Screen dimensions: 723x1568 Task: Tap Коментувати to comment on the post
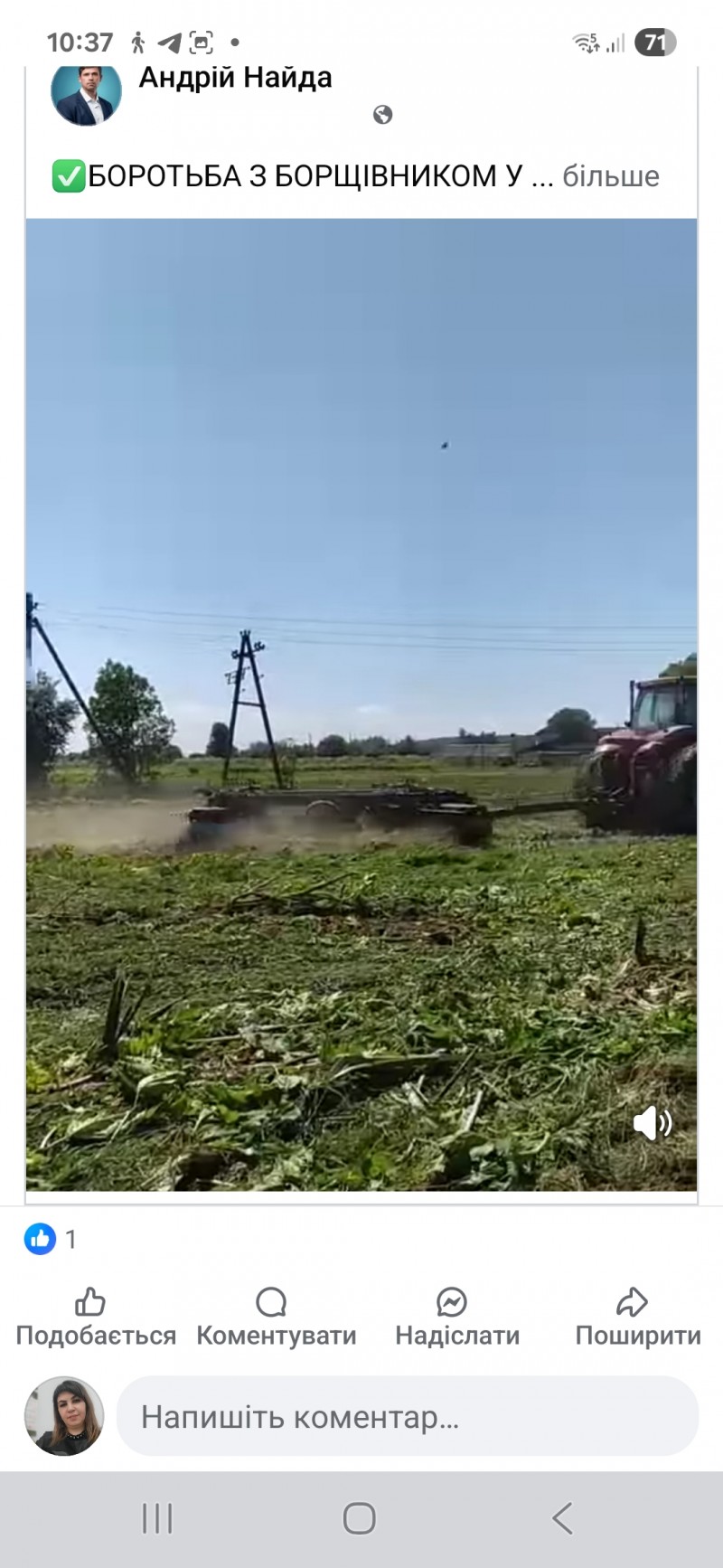pyautogui.click(x=276, y=1318)
